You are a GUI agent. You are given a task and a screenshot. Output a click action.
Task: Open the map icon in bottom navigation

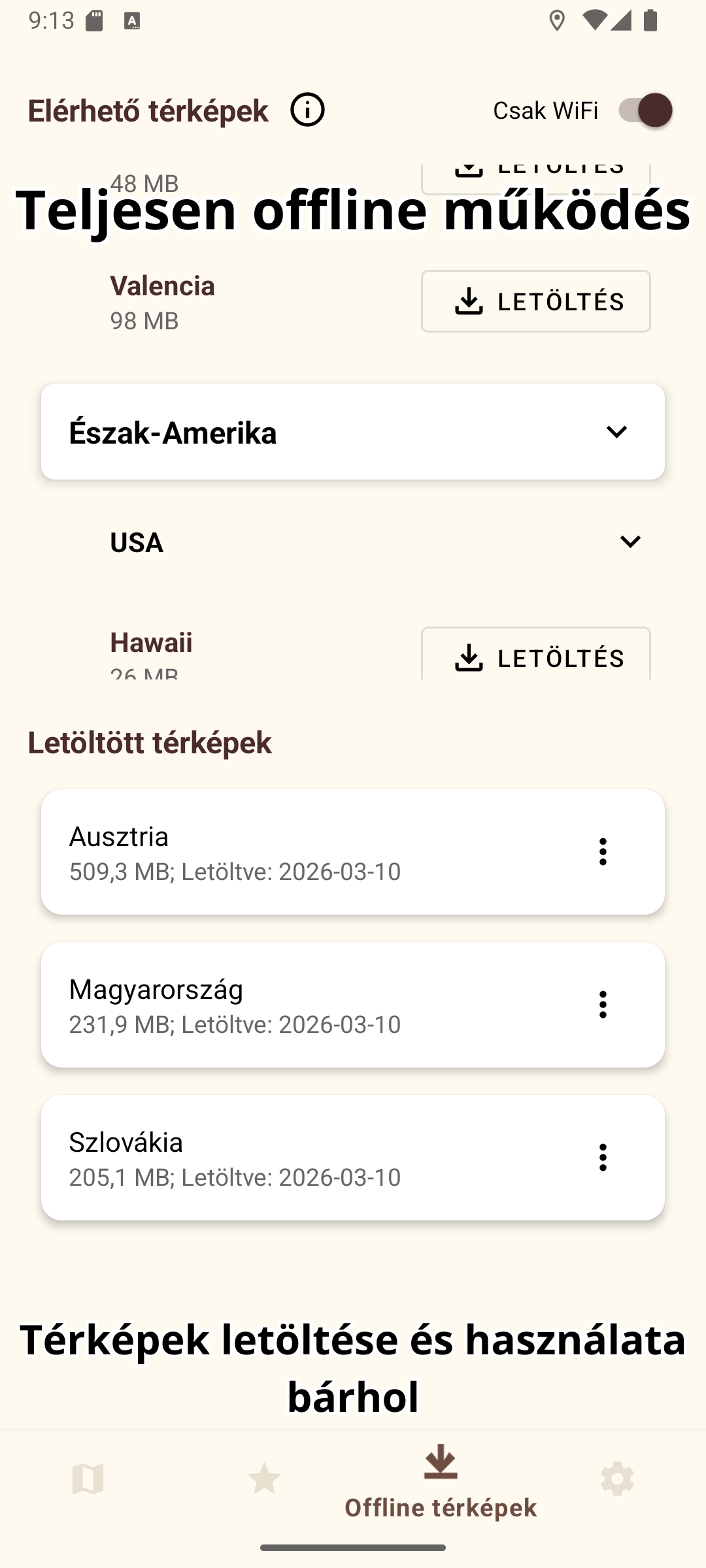tap(88, 1480)
